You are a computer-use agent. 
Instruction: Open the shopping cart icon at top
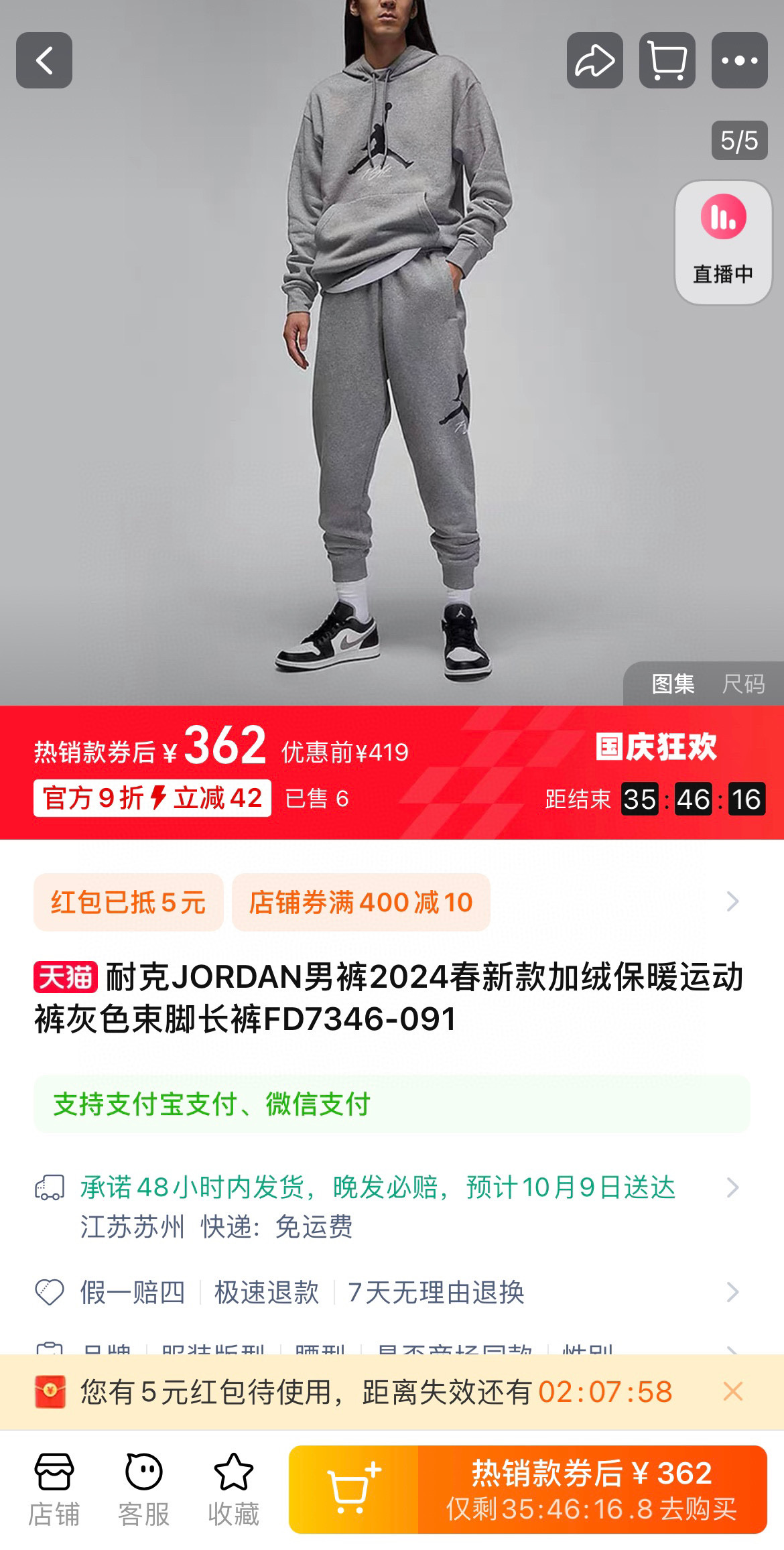tap(667, 60)
